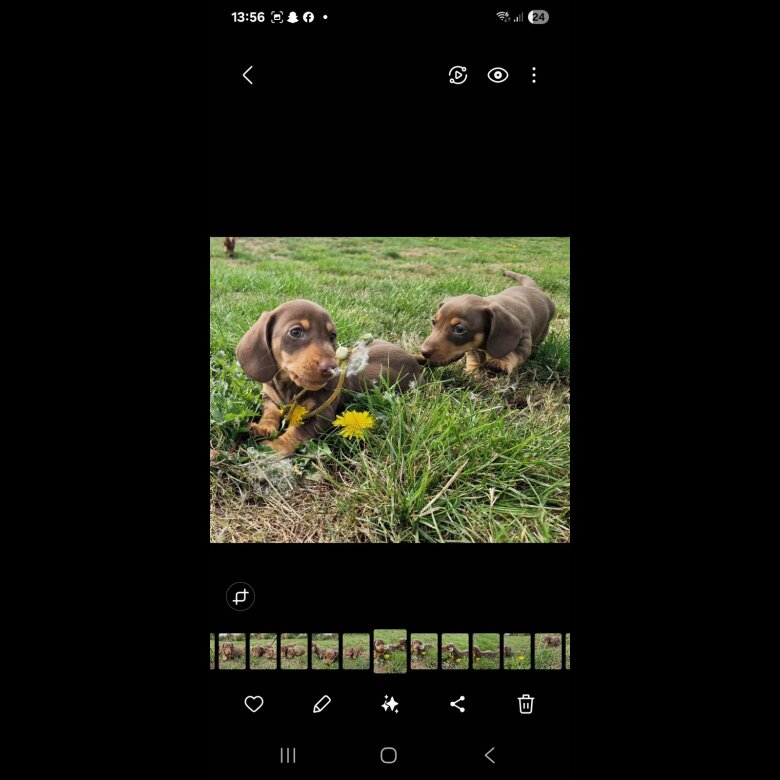Tap the main puppy photo to toggle controls
This screenshot has height=780, width=780.
click(390, 390)
